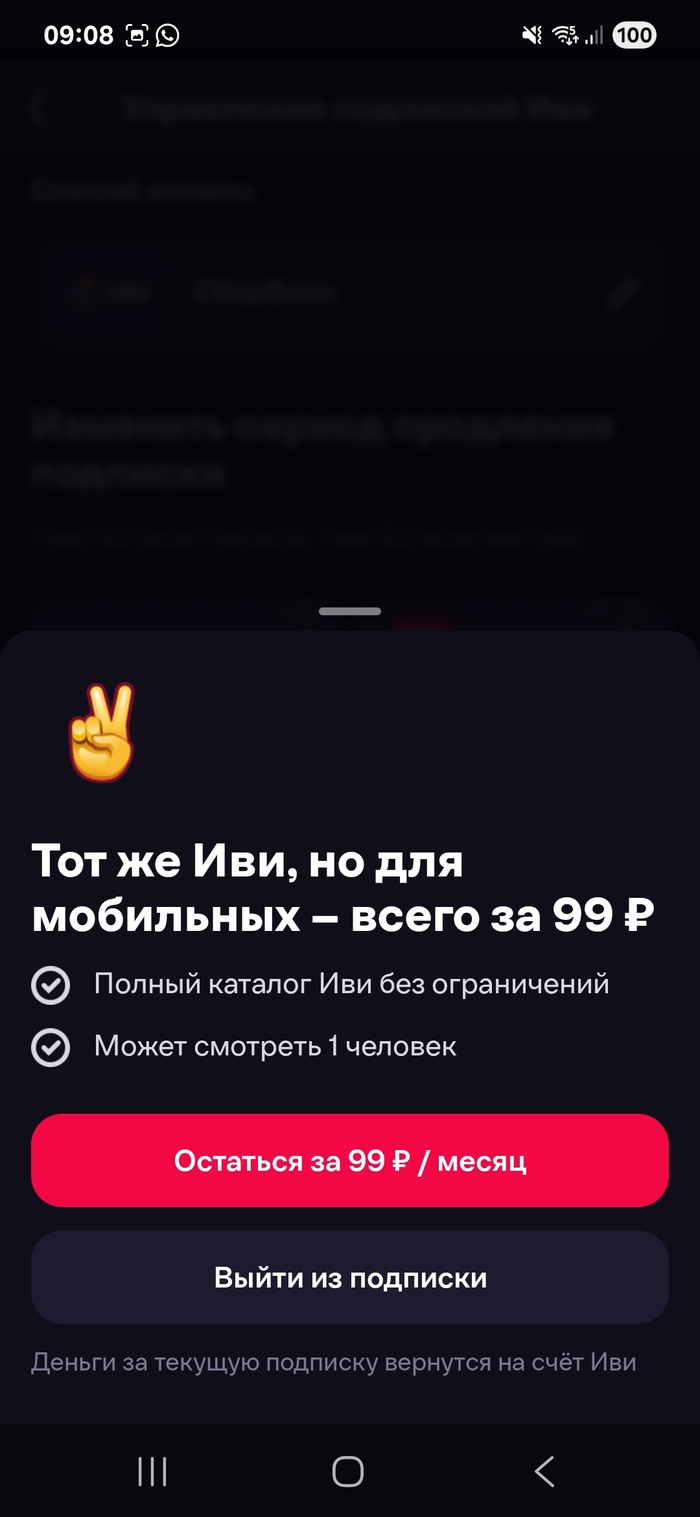Viewport: 700px width, 1517px height.
Task: Tap 'Остаться за 99 ₽ / месяц' button
Action: point(350,1160)
